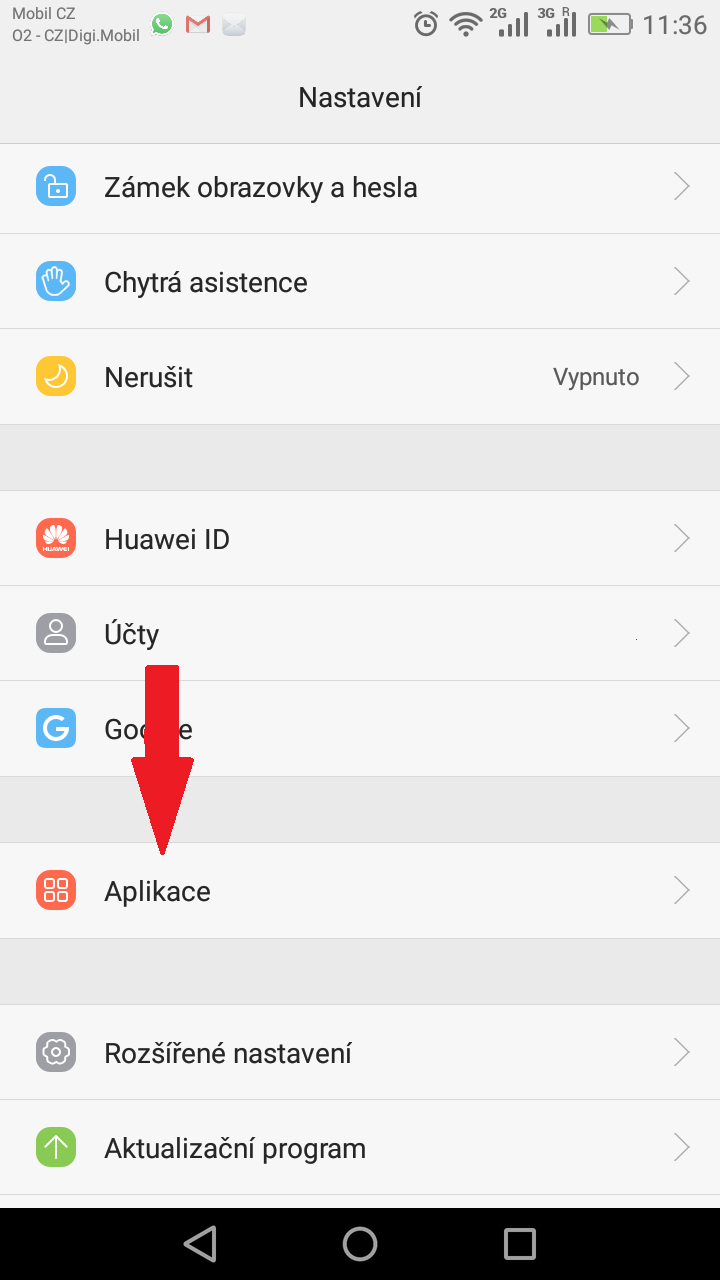
Task: Tap the home button in navigation bar
Action: click(360, 1243)
